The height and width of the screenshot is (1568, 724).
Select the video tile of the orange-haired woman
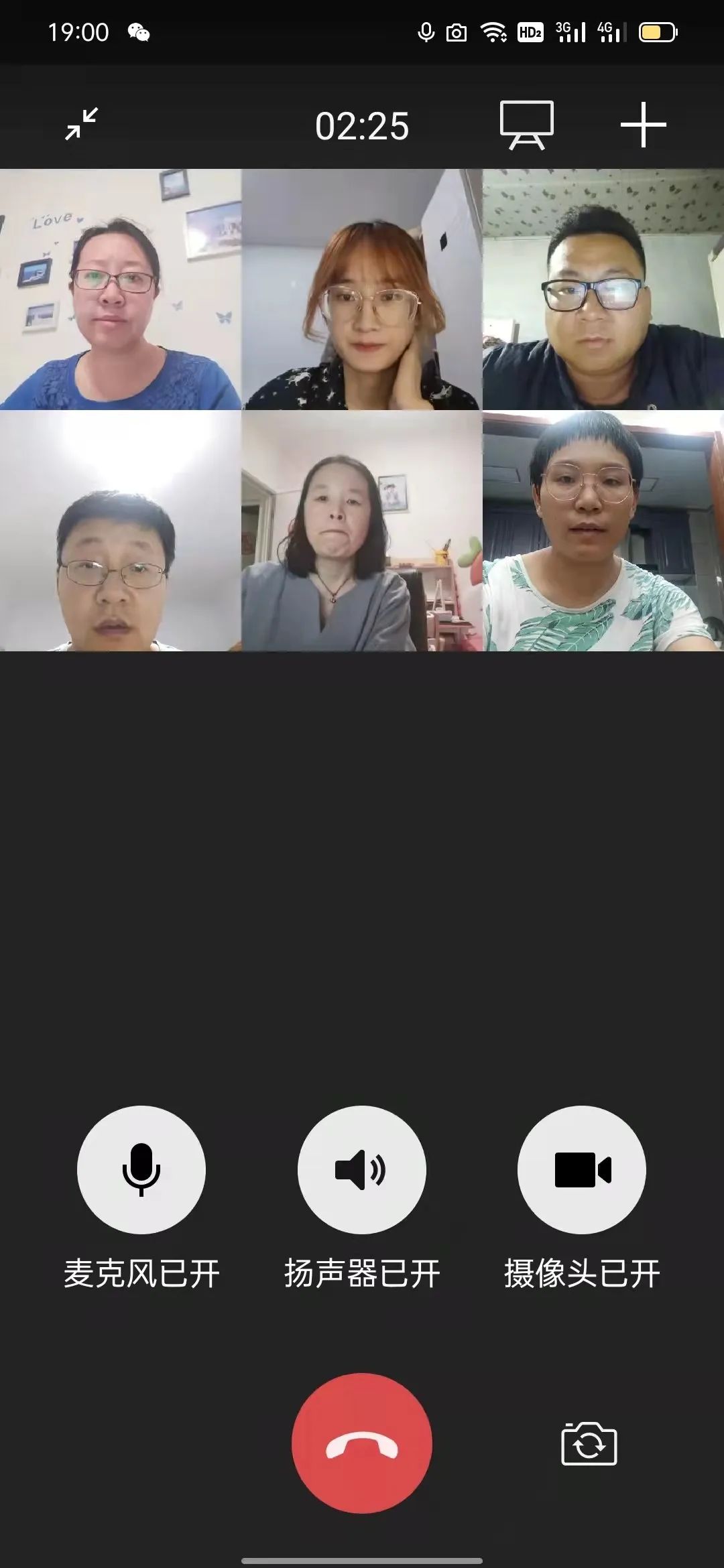click(362, 289)
